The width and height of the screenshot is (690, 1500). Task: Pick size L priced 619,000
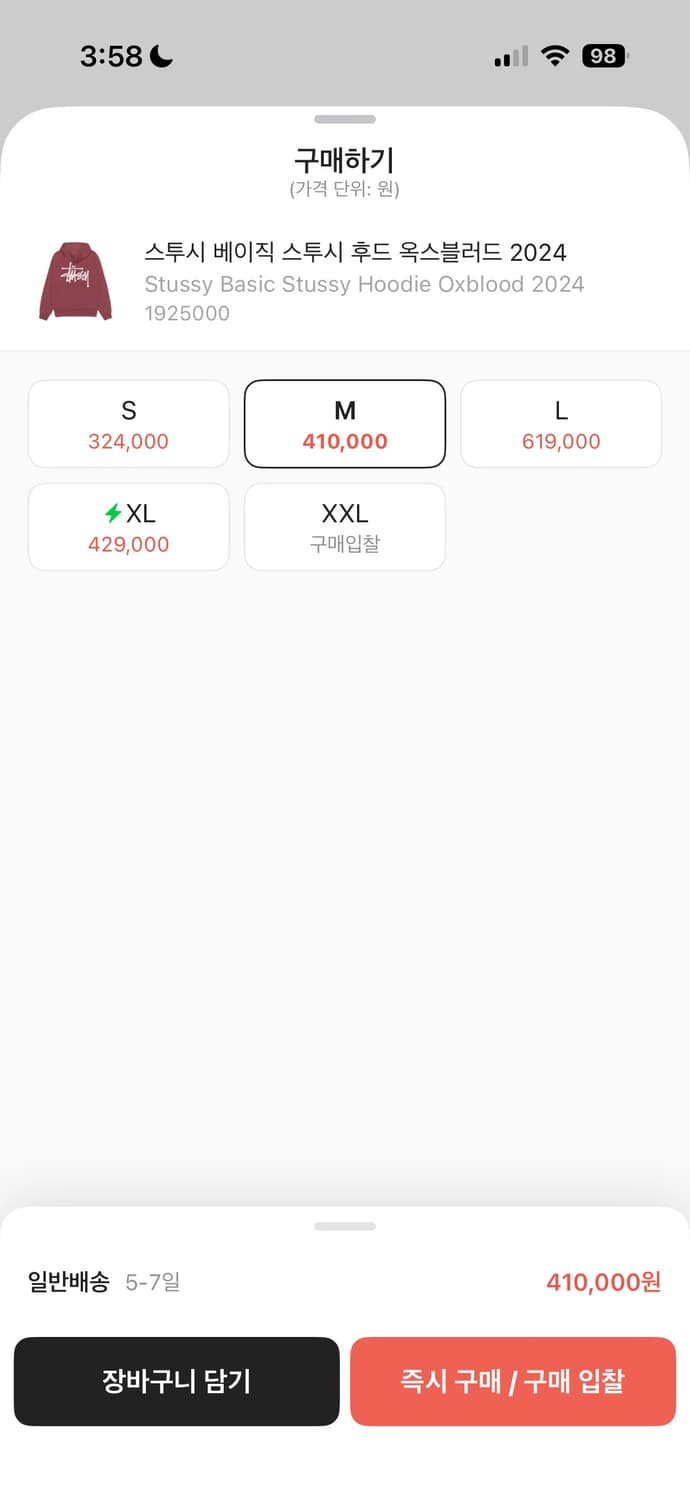click(561, 424)
